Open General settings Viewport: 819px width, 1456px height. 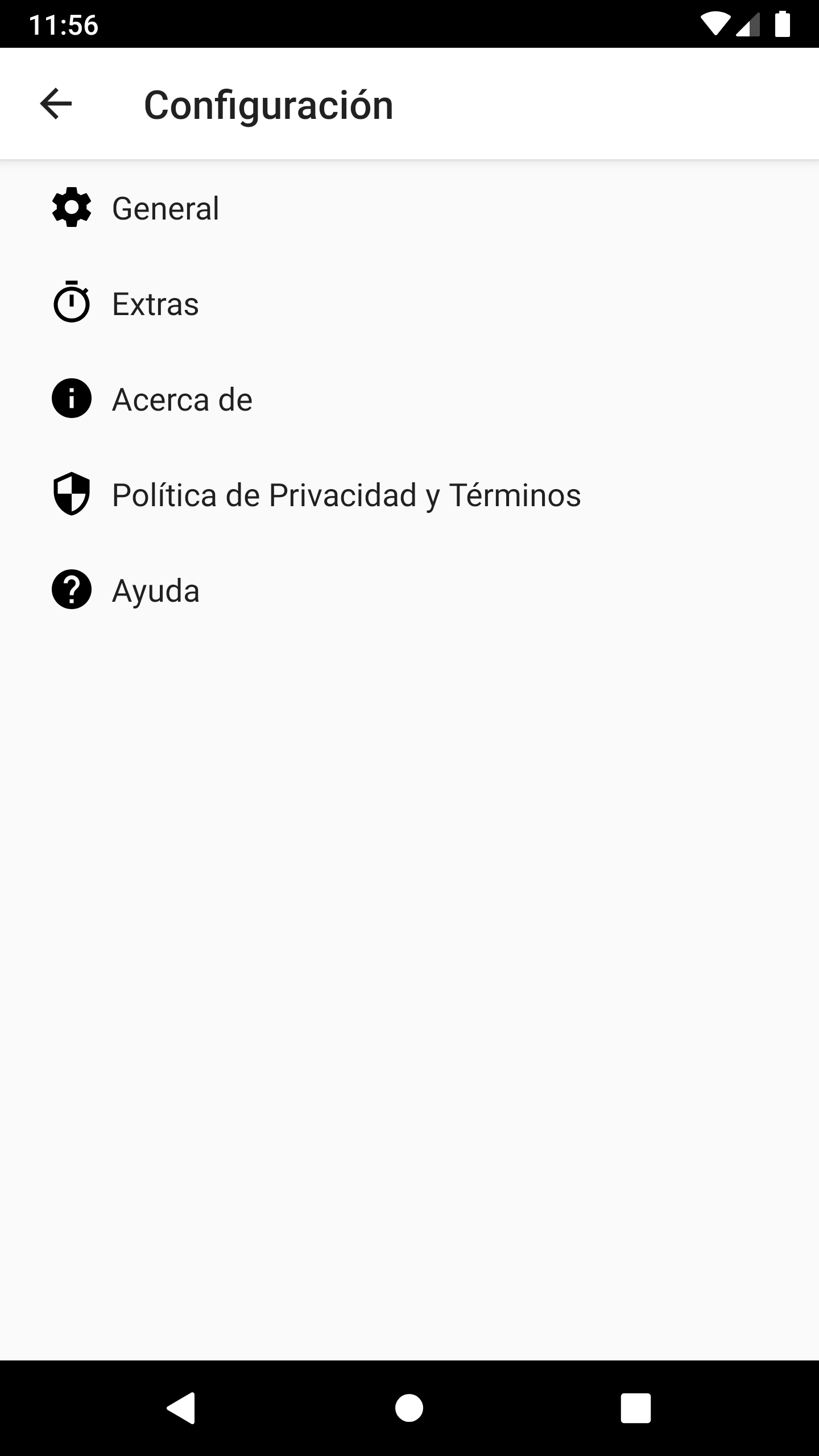pos(409,208)
